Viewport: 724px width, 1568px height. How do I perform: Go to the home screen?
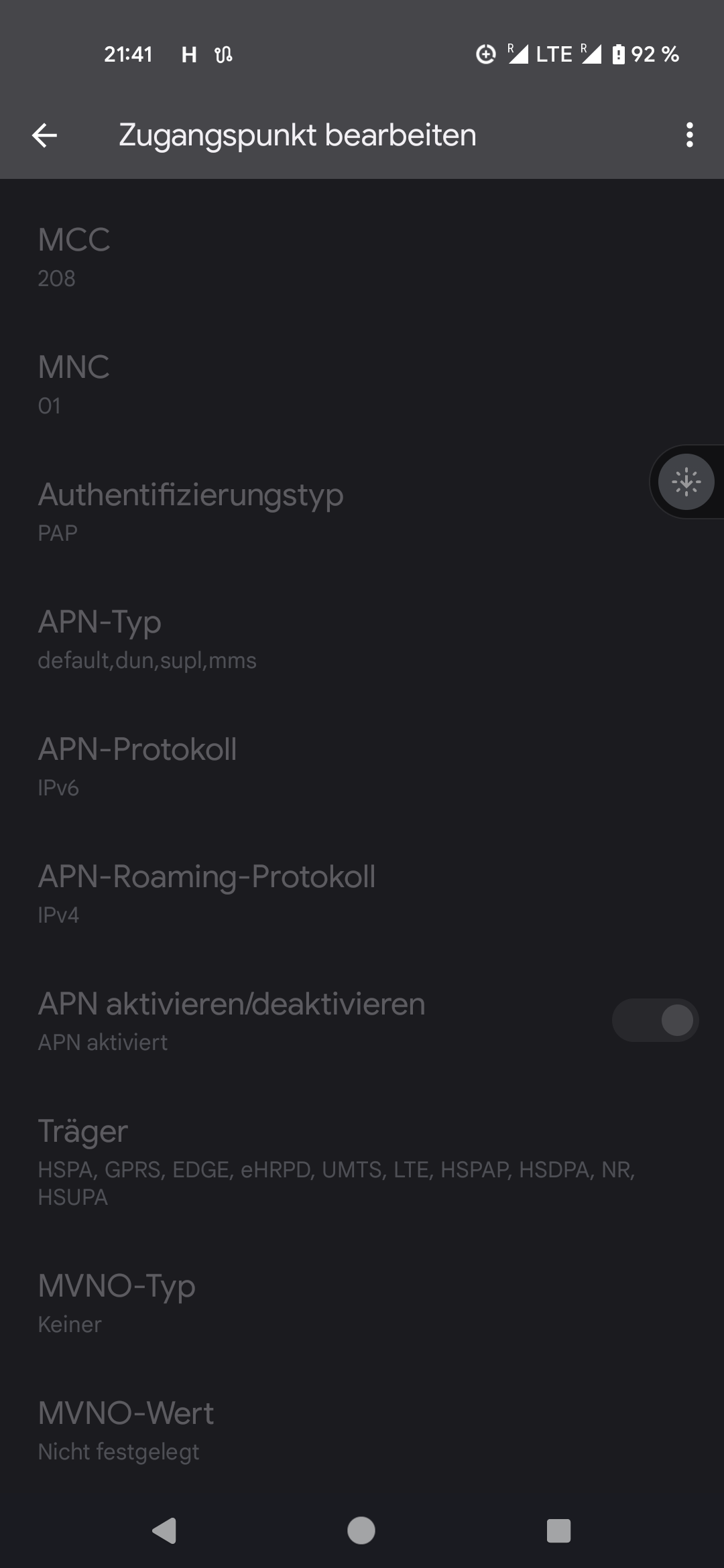tap(361, 1530)
